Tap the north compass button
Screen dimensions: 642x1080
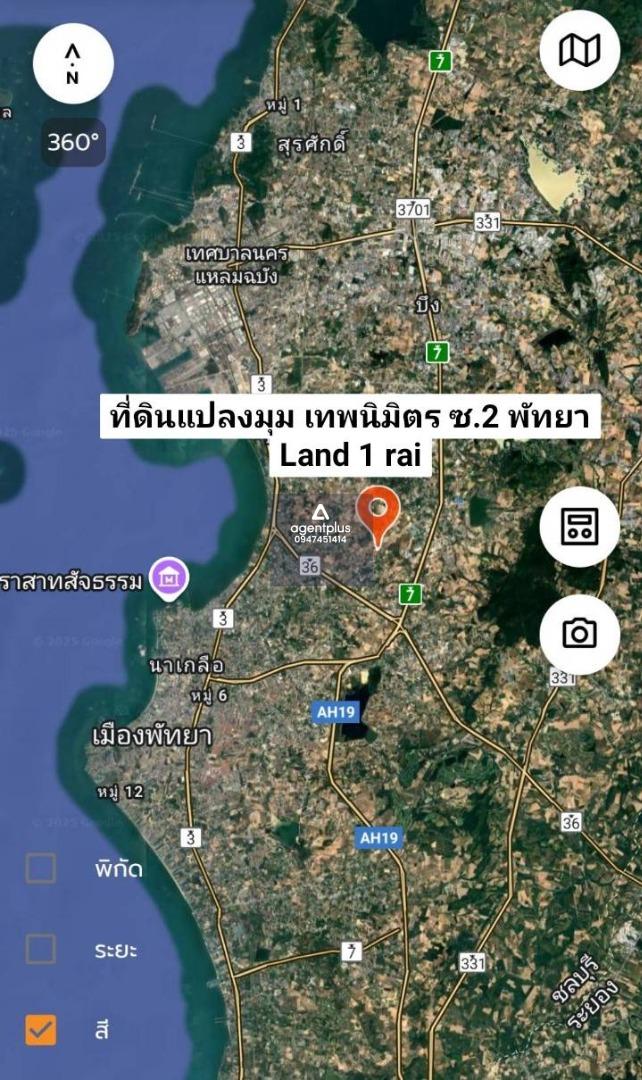(73, 64)
